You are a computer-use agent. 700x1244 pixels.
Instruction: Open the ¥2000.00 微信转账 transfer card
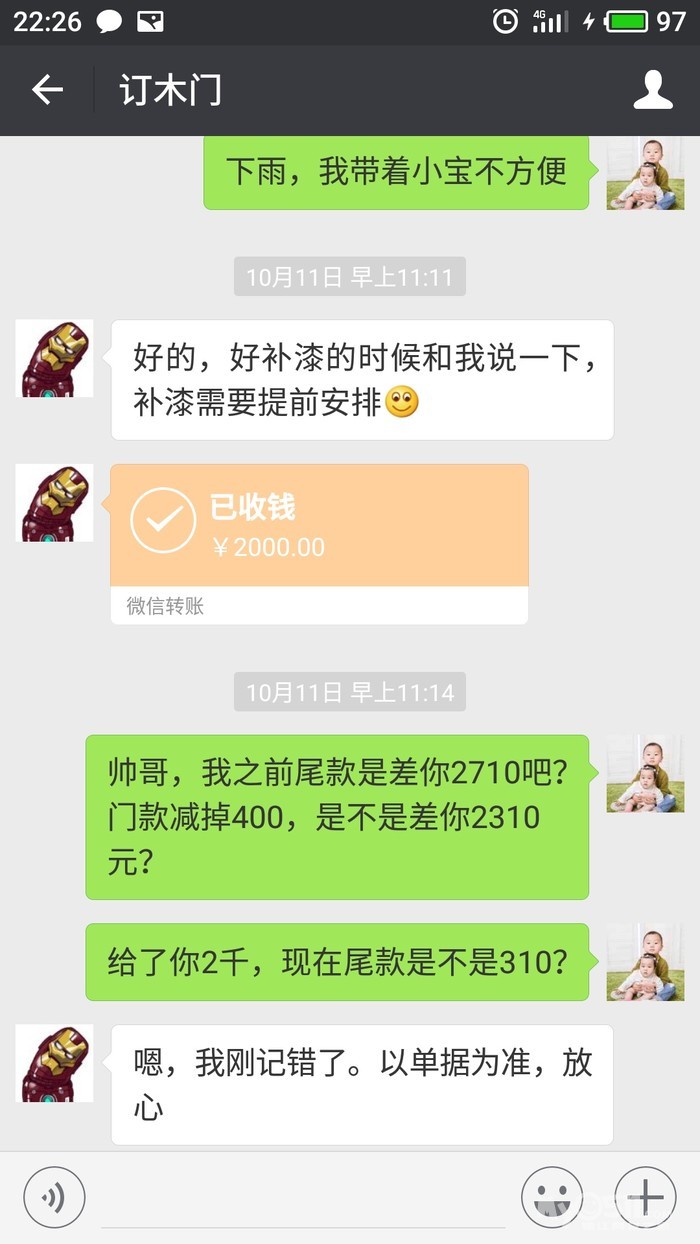319,543
